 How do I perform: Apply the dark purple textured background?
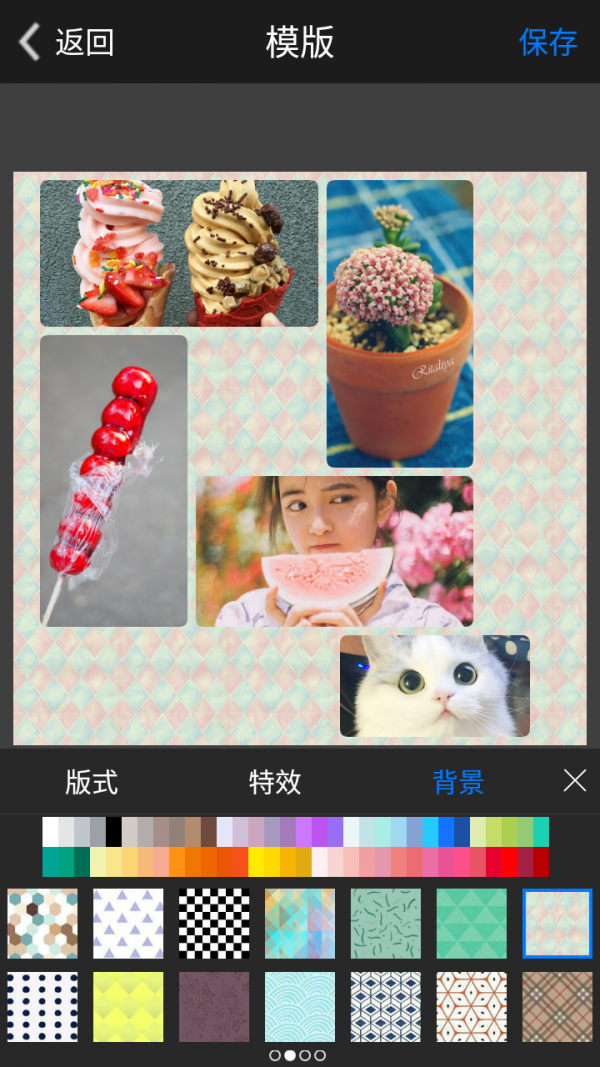(x=214, y=1007)
